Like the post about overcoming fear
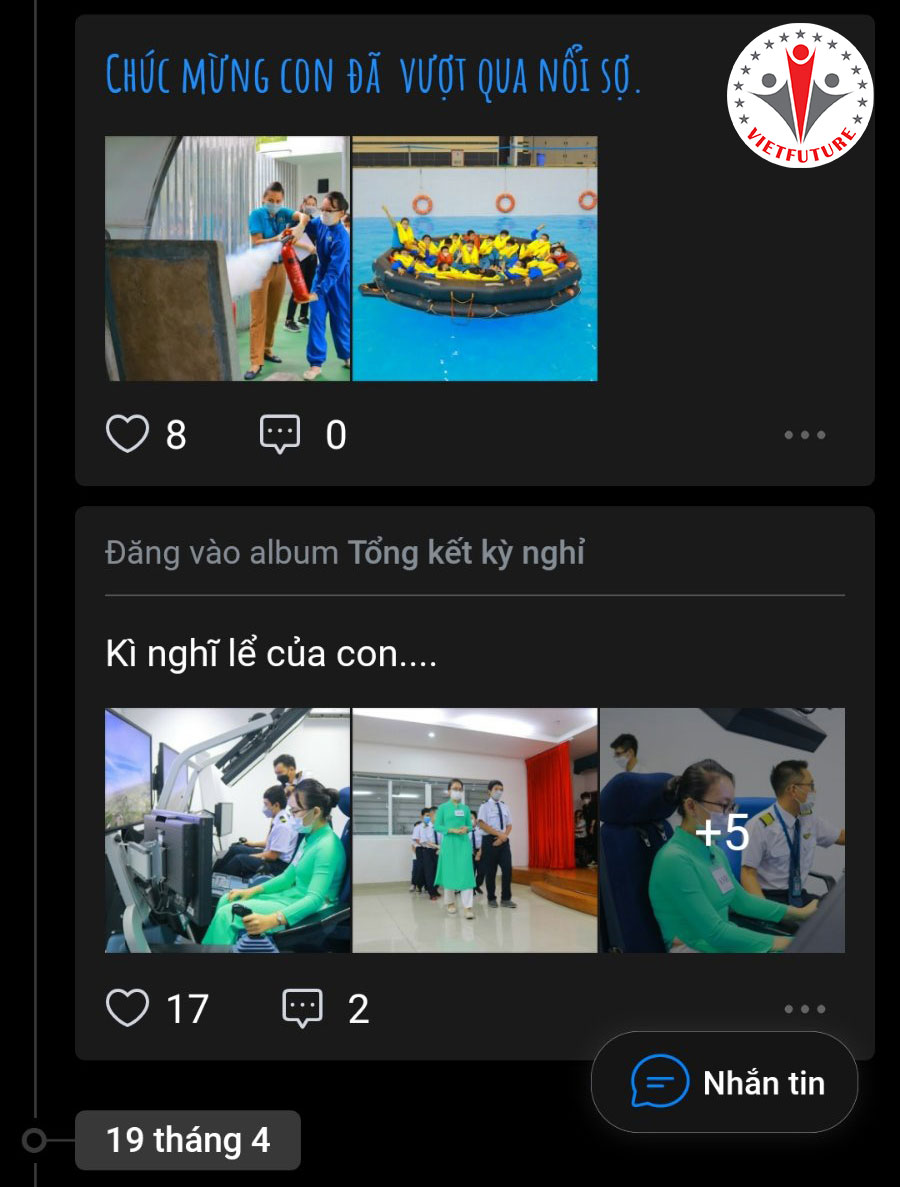 [x=128, y=435]
